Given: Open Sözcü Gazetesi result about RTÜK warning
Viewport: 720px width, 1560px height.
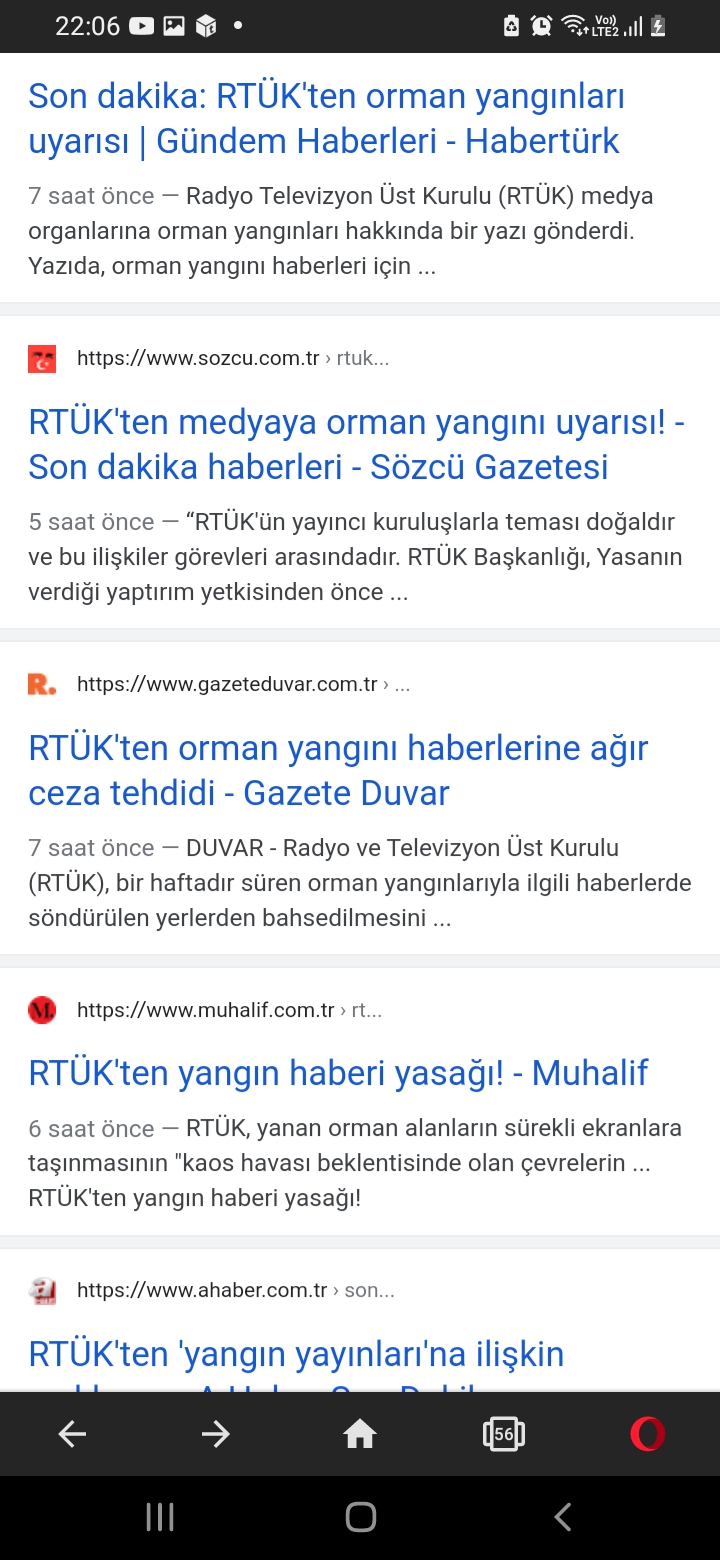Looking at the screenshot, I should click(x=355, y=444).
